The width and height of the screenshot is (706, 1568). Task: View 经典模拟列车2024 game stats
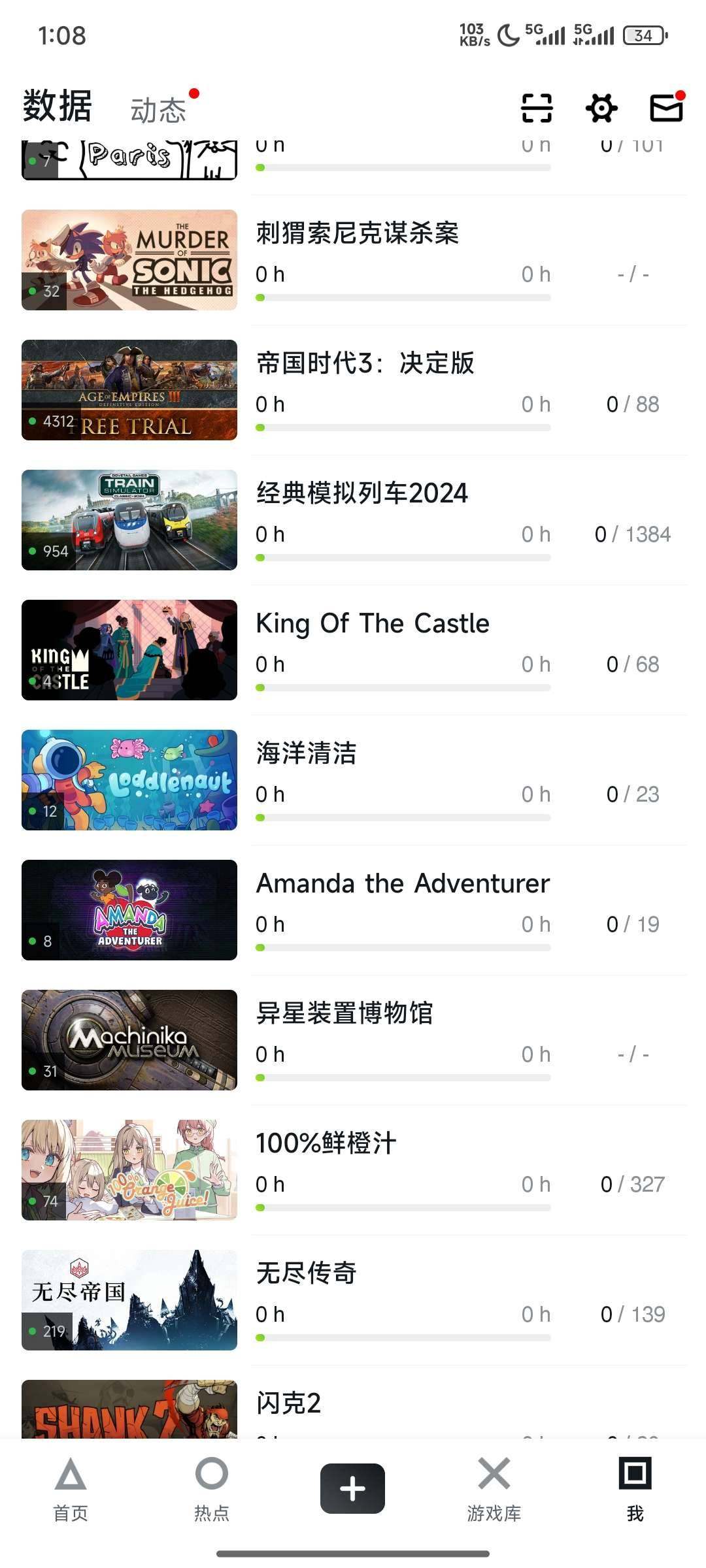(361, 494)
